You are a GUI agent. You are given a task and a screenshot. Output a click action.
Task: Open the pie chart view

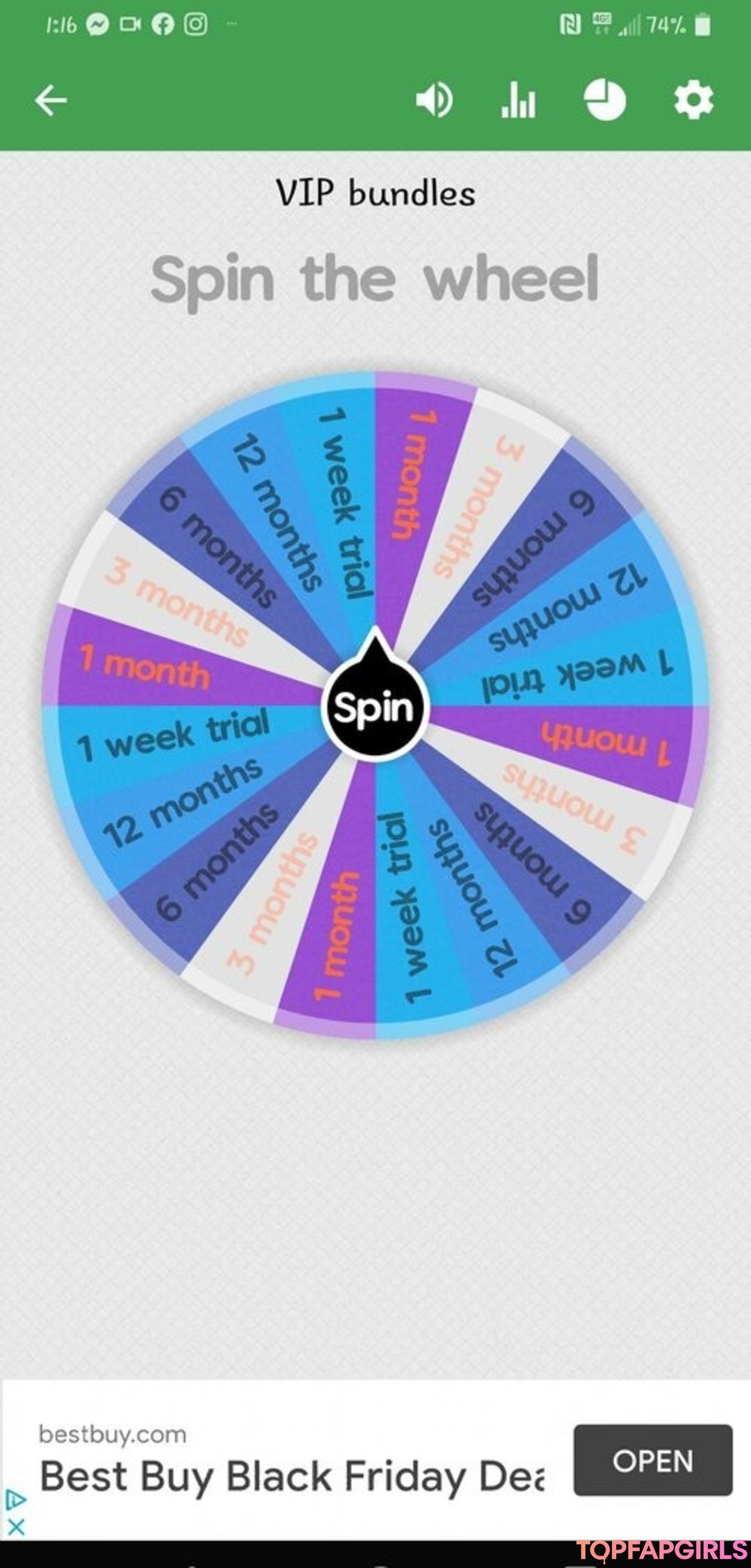tap(604, 100)
